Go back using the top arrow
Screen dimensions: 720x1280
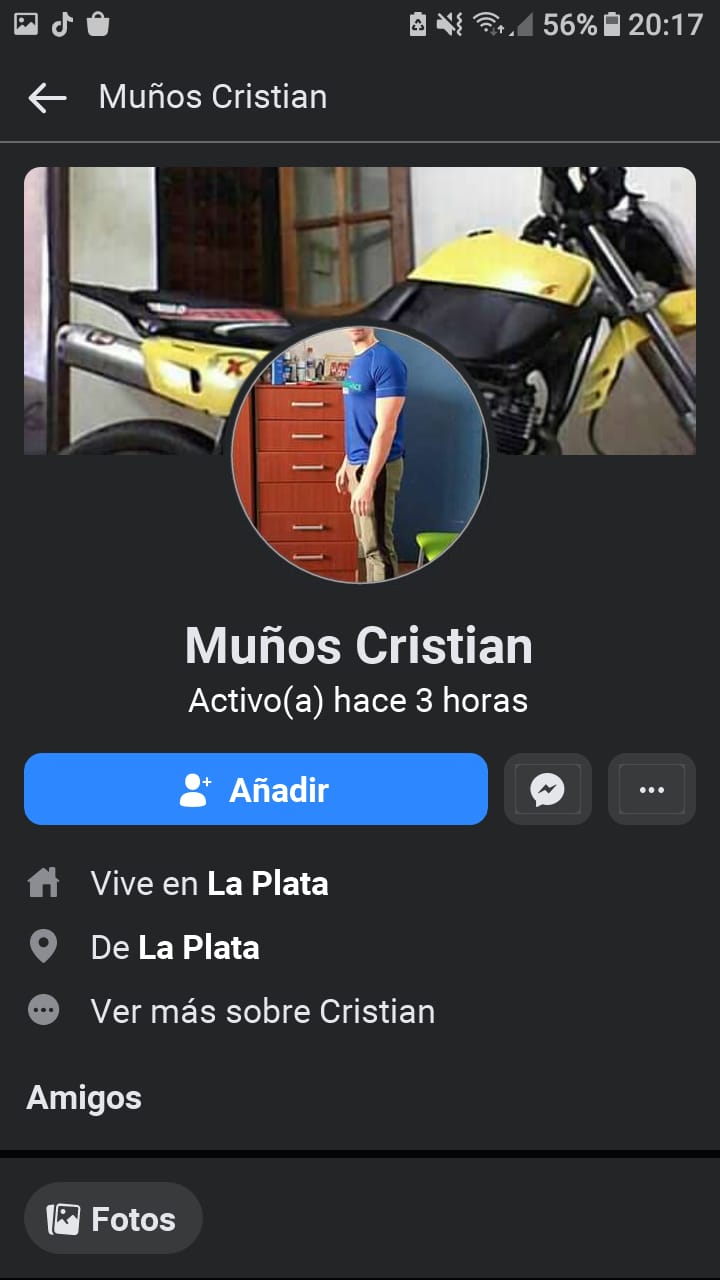[x=47, y=97]
